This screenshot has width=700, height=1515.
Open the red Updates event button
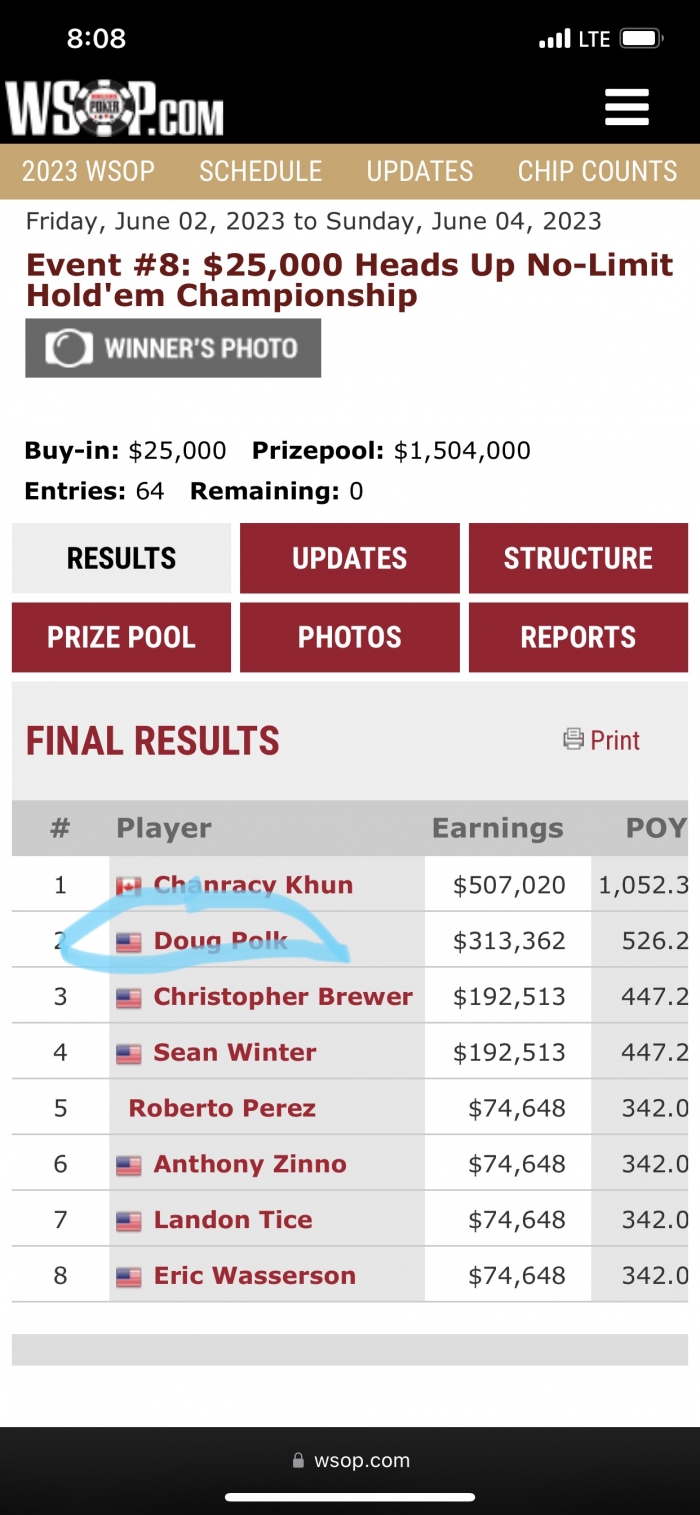coord(350,558)
